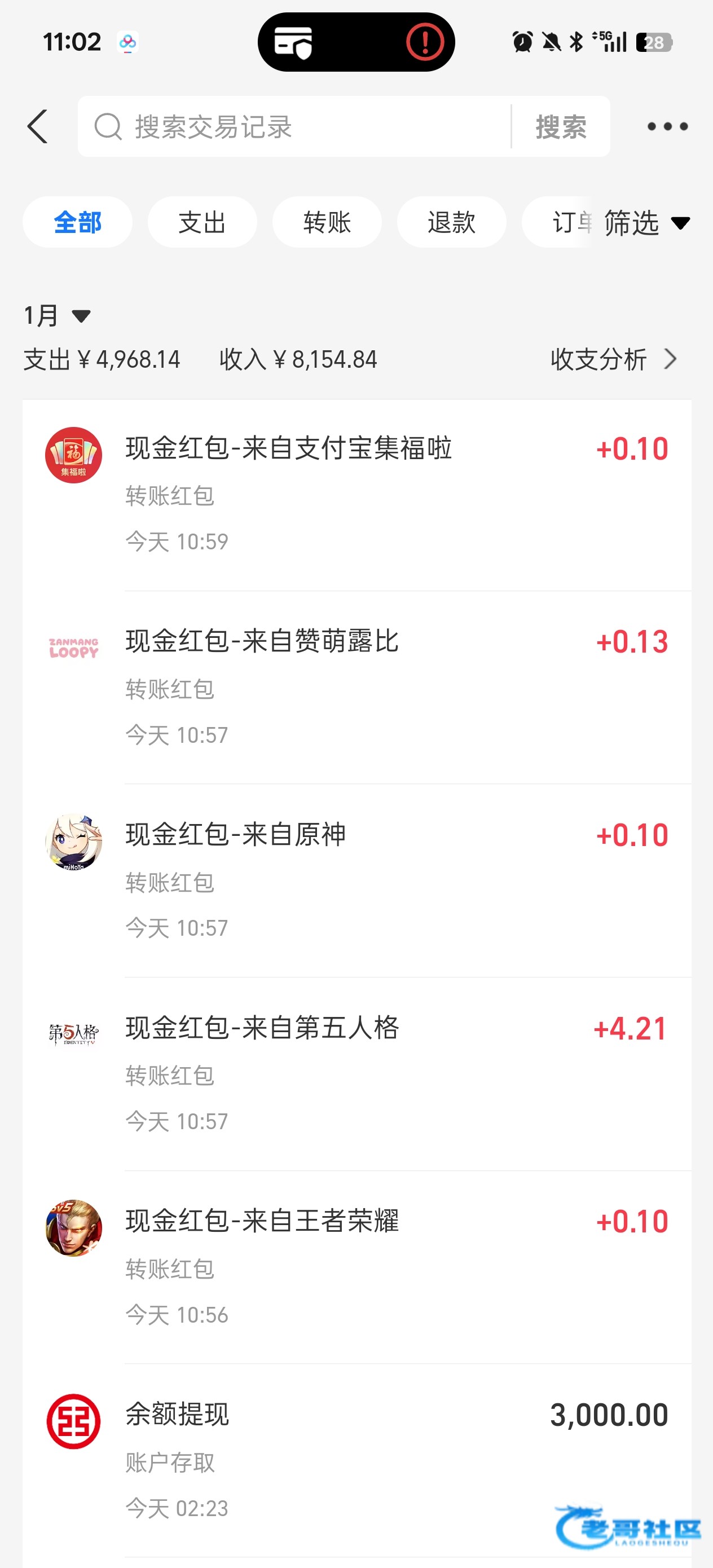The height and width of the screenshot is (1568, 713).
Task: Switch to the 支出 tab
Action: [x=202, y=222]
